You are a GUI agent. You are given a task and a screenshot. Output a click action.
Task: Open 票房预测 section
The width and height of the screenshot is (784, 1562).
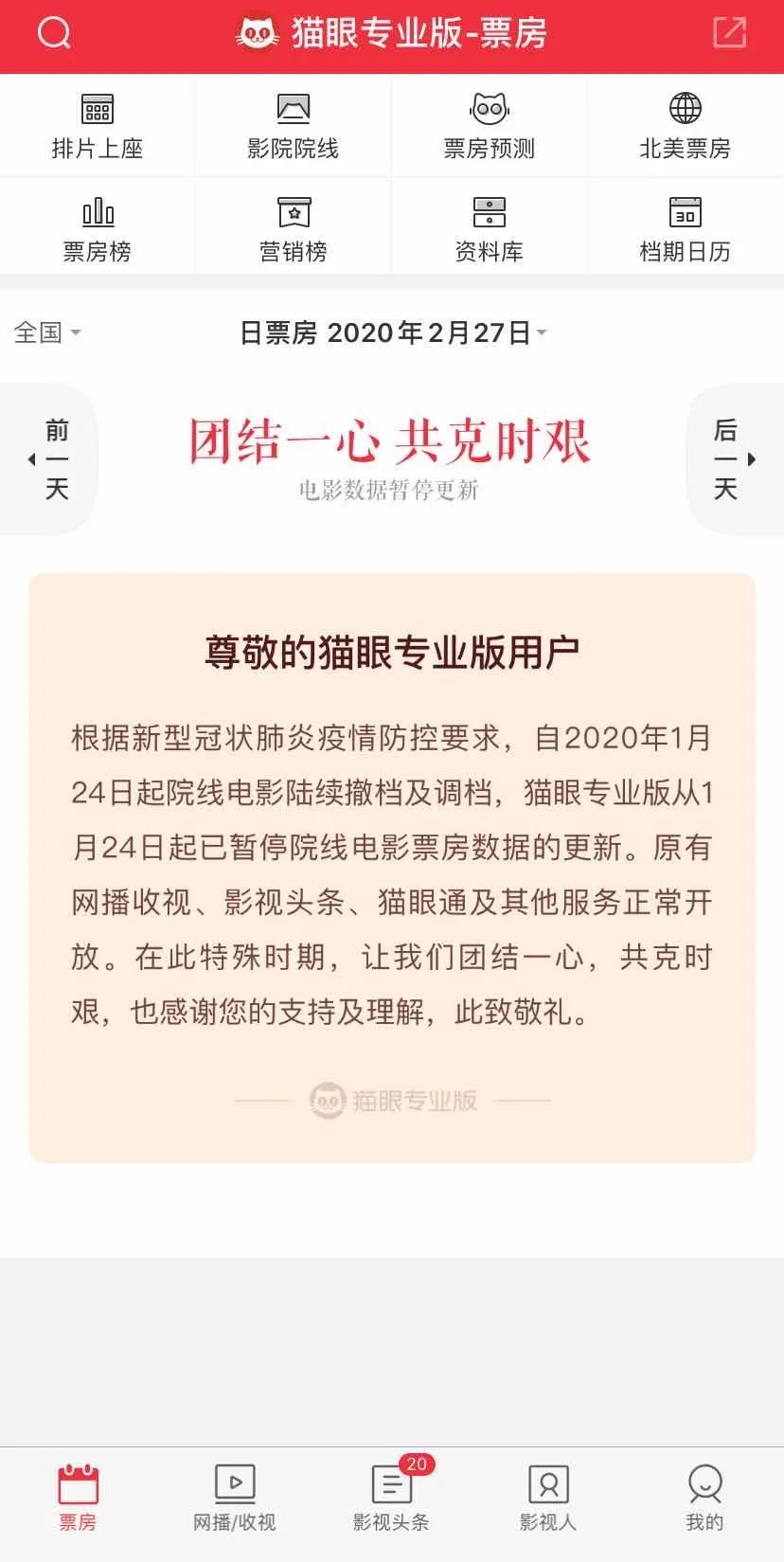(490, 127)
